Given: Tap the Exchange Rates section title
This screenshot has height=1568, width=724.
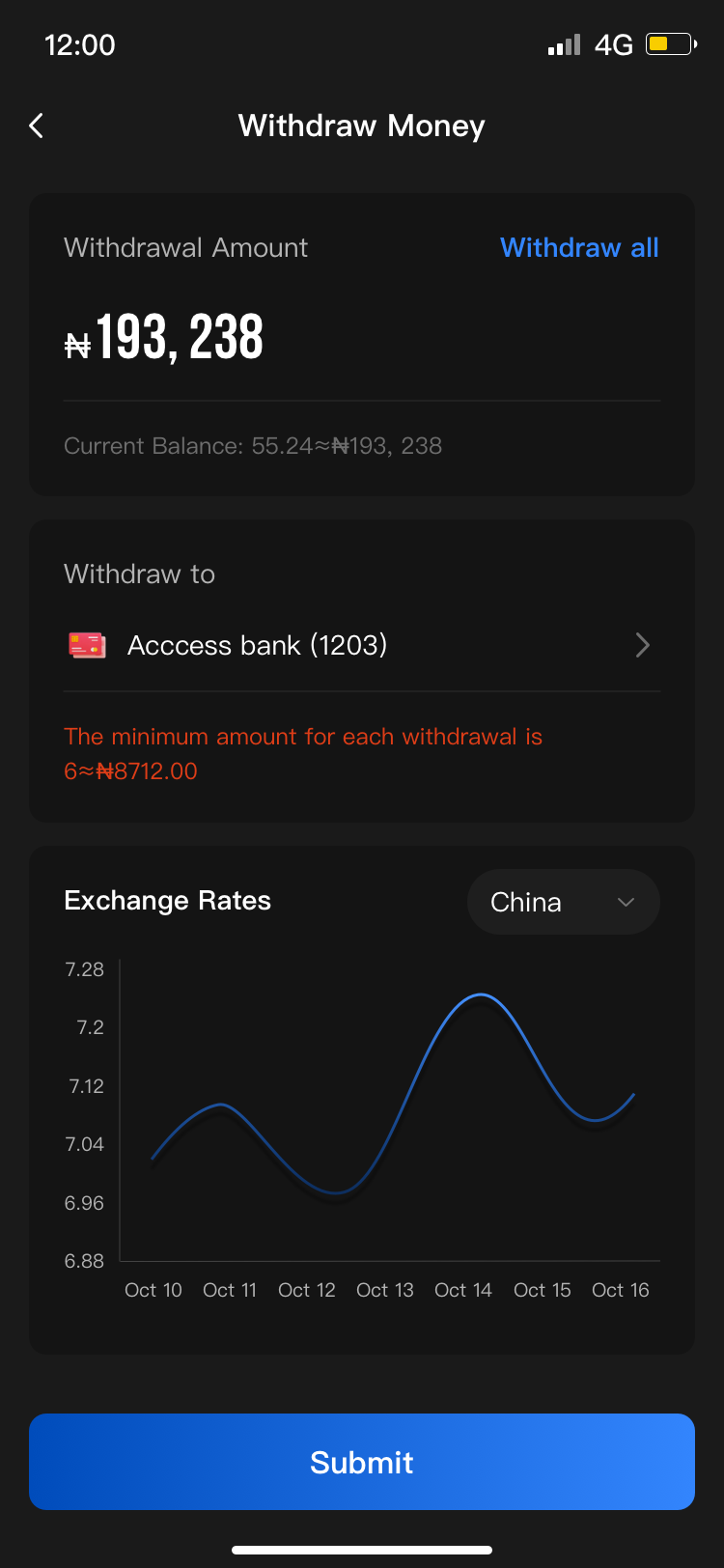Looking at the screenshot, I should 167,900.
